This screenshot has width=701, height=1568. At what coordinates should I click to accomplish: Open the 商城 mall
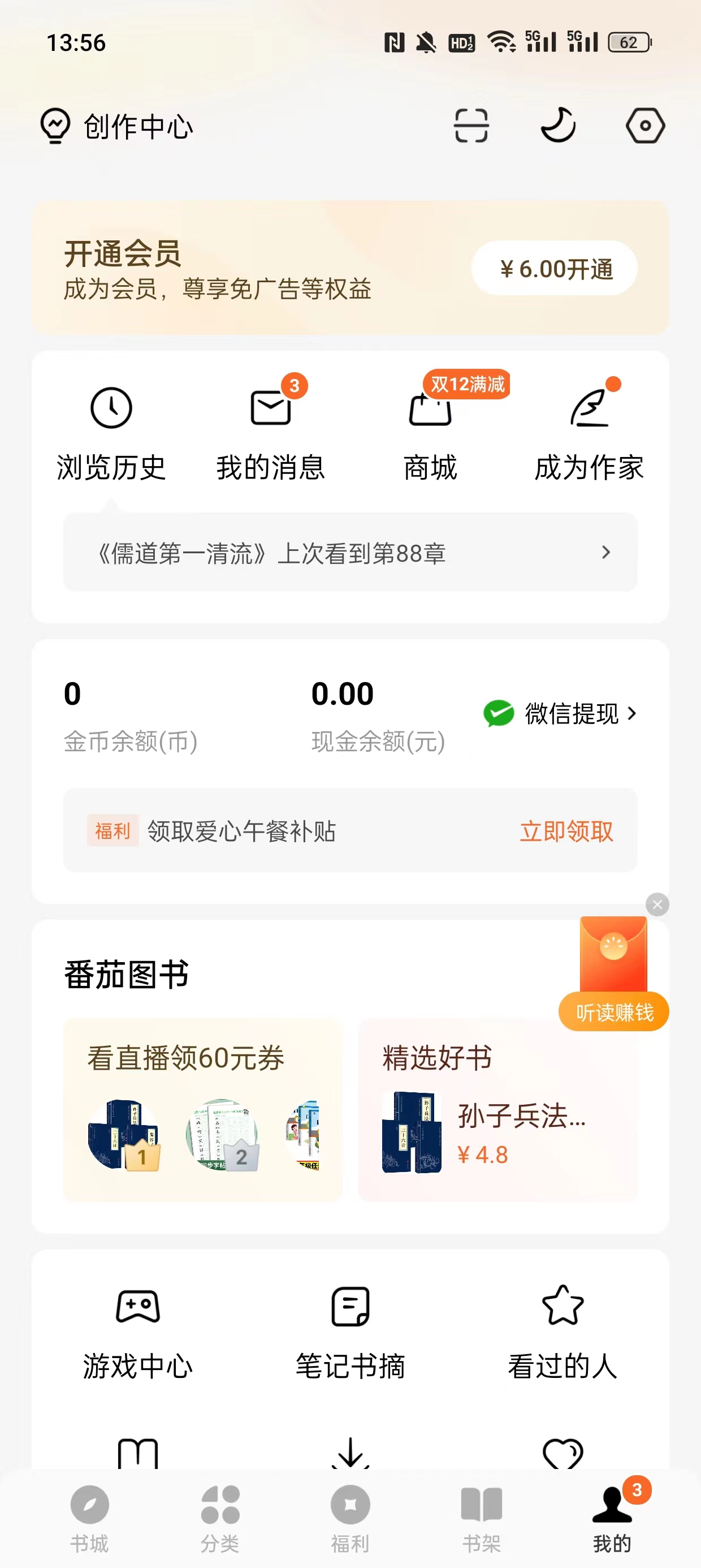(x=430, y=433)
